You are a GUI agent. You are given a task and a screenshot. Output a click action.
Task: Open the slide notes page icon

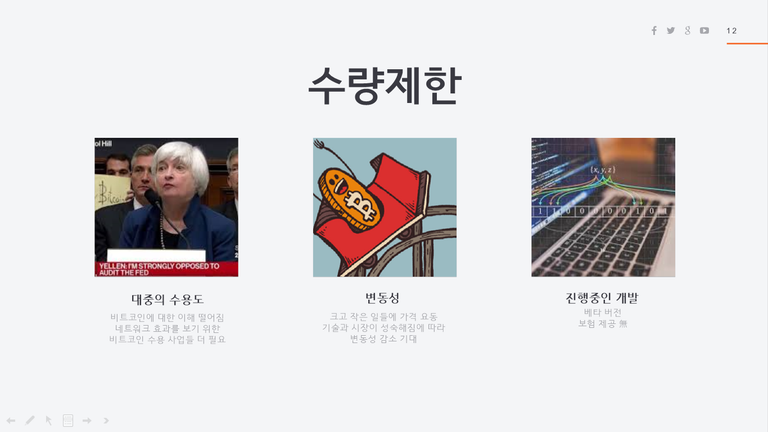(68, 421)
